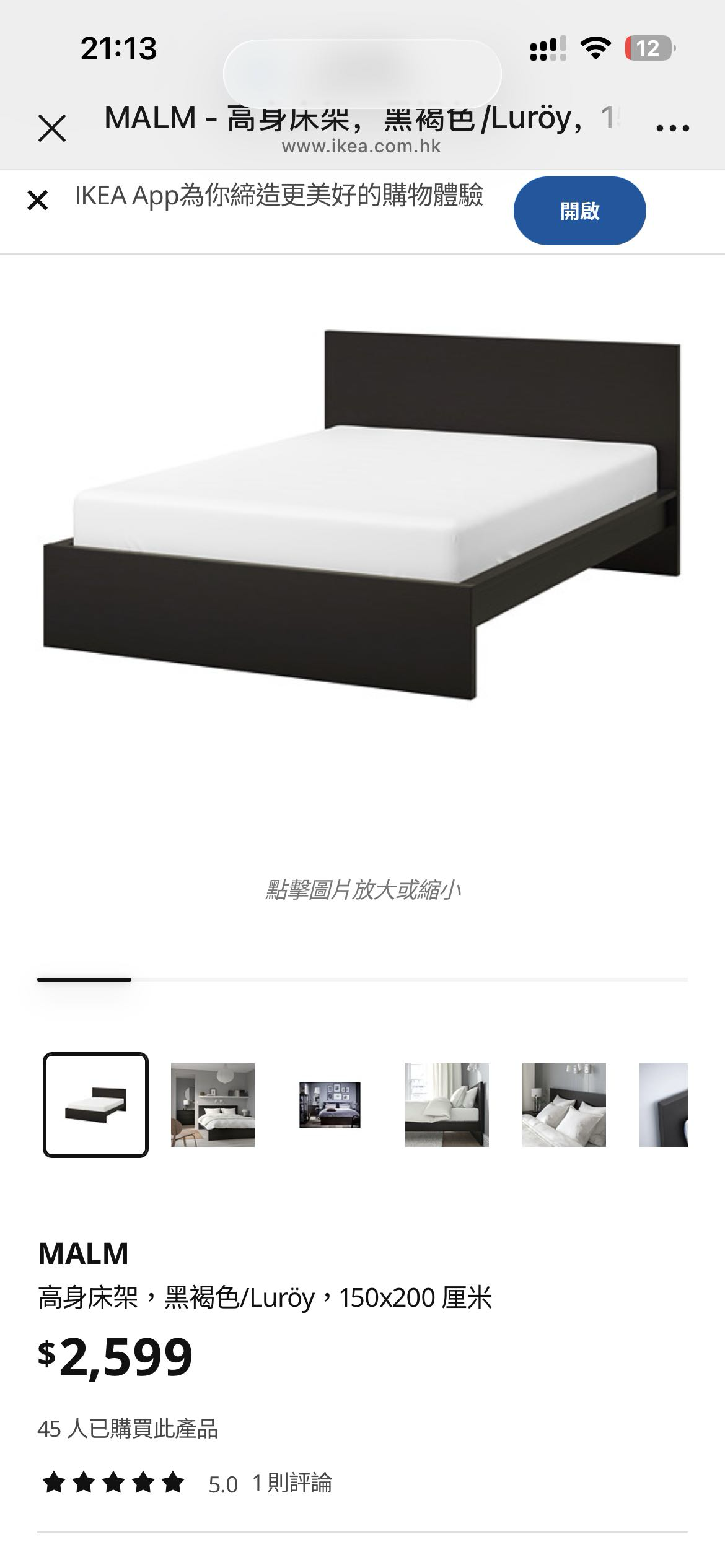Select the first bed frame thumbnail
Screen dimensions: 725x1568
tap(95, 1105)
